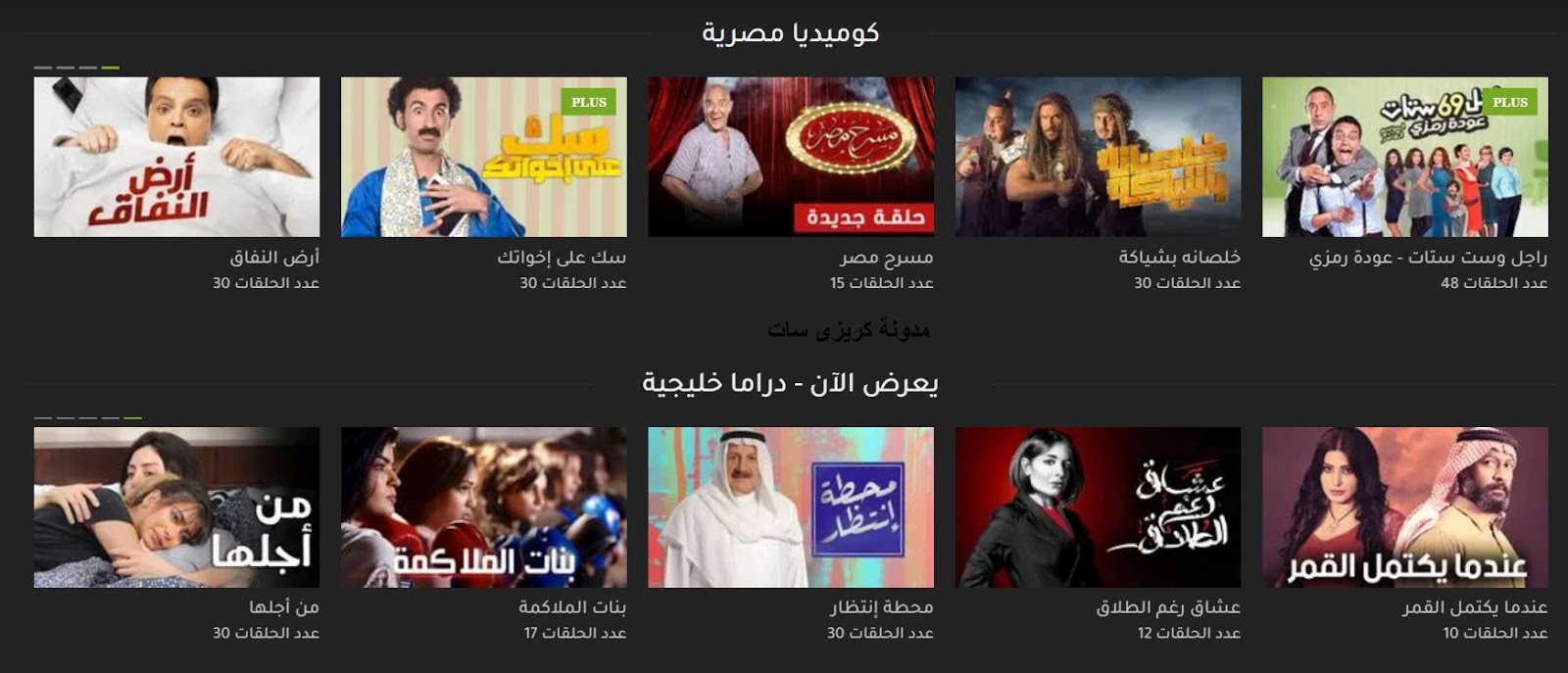Open خلصانه بشياكة series
The height and width of the screenshot is (673, 1568).
1098,157
